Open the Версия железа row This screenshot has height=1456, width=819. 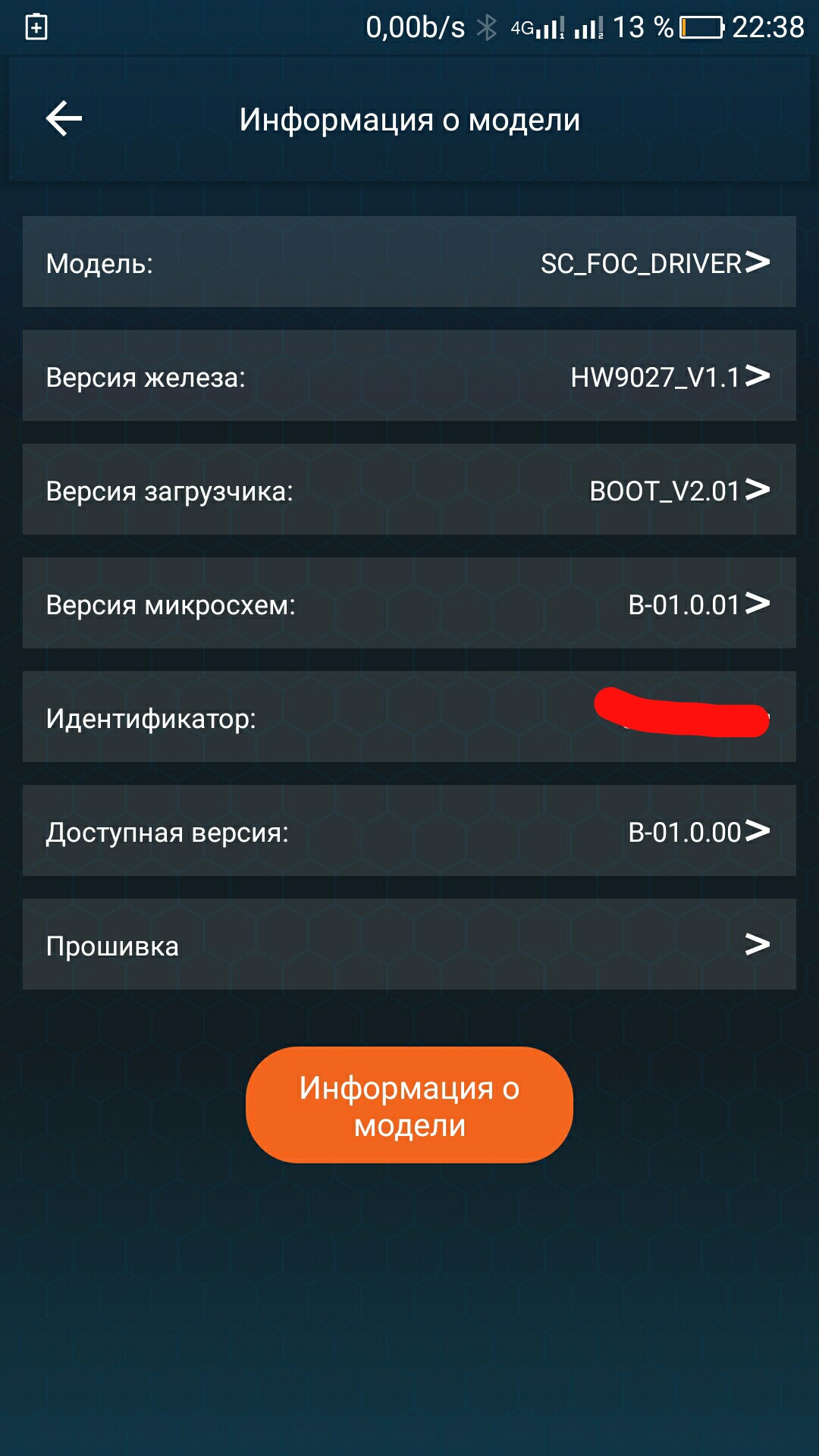point(409,375)
